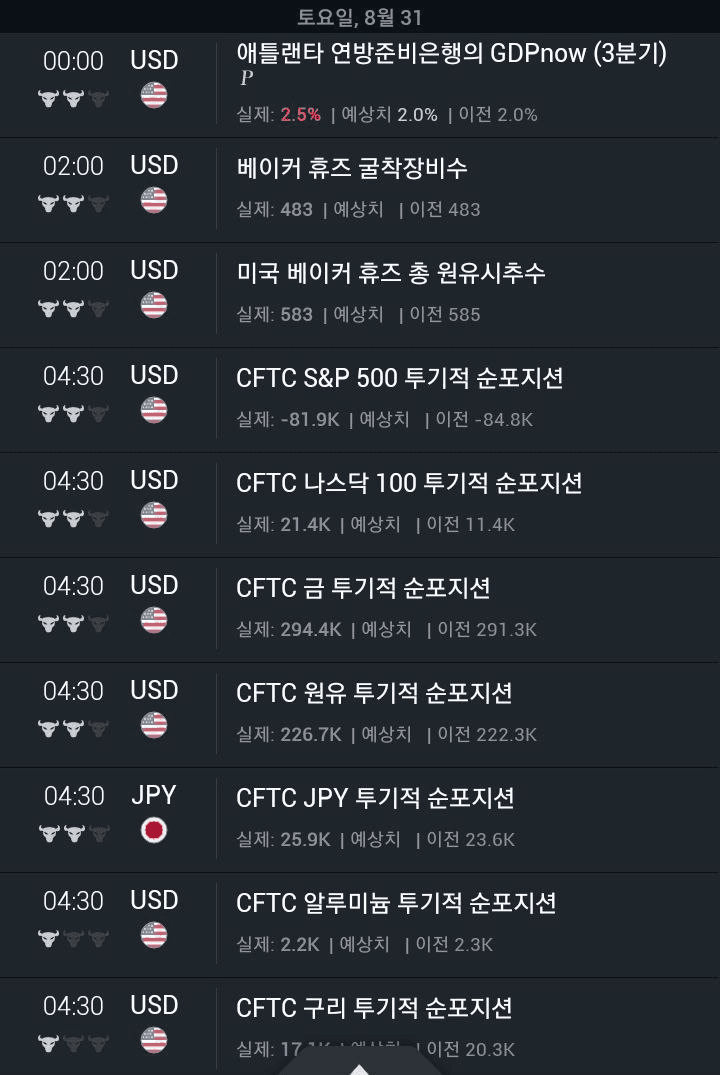Open the Atlanta Fed GDPnow (3분기) event

coord(451,53)
